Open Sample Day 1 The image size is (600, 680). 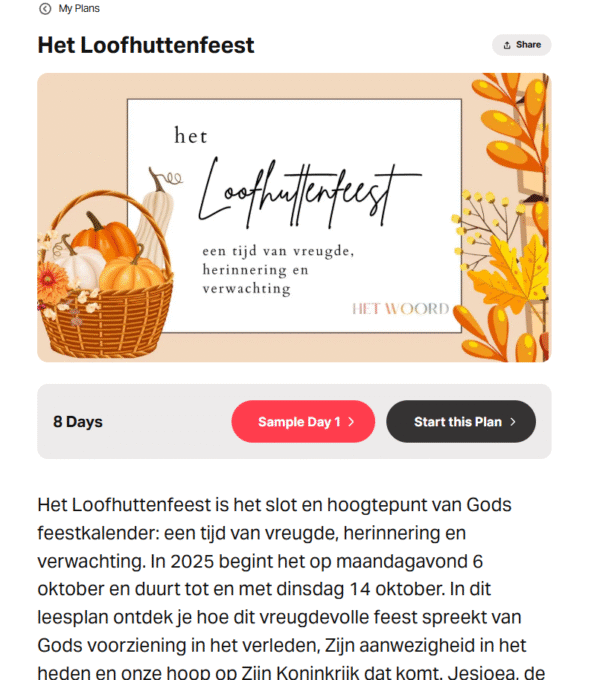point(303,422)
